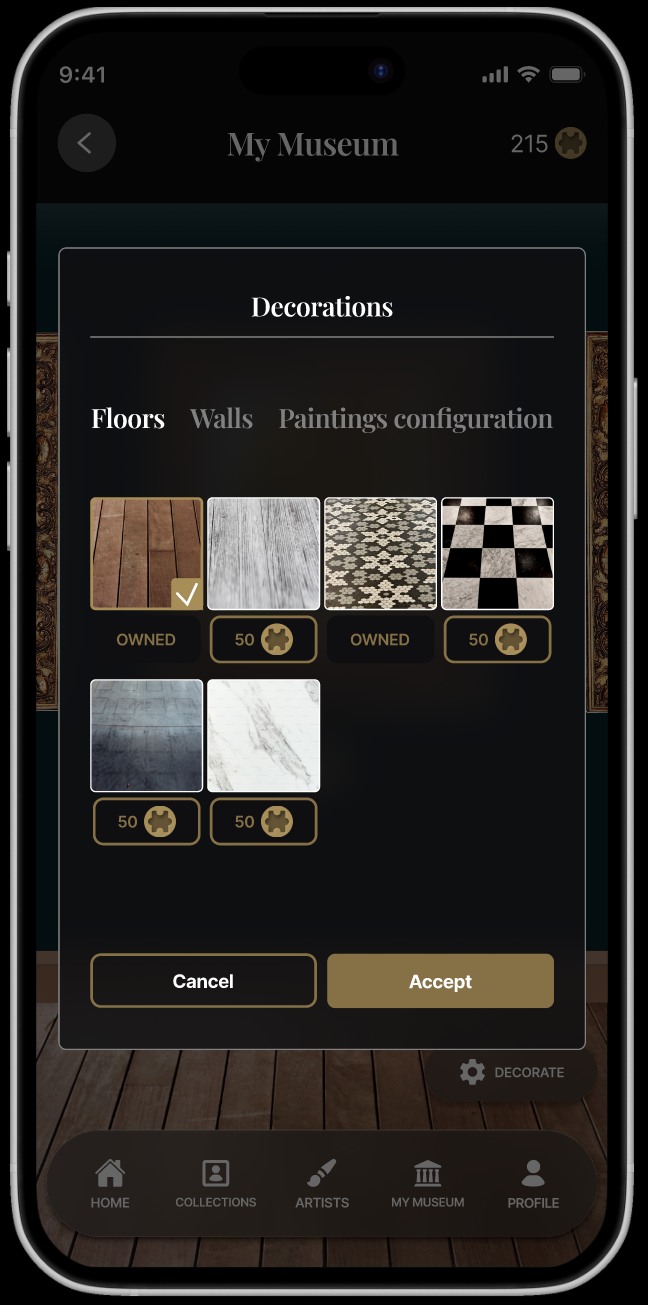648x1305 pixels.
Task: Select the black and white checkered floor
Action: pyautogui.click(x=497, y=553)
